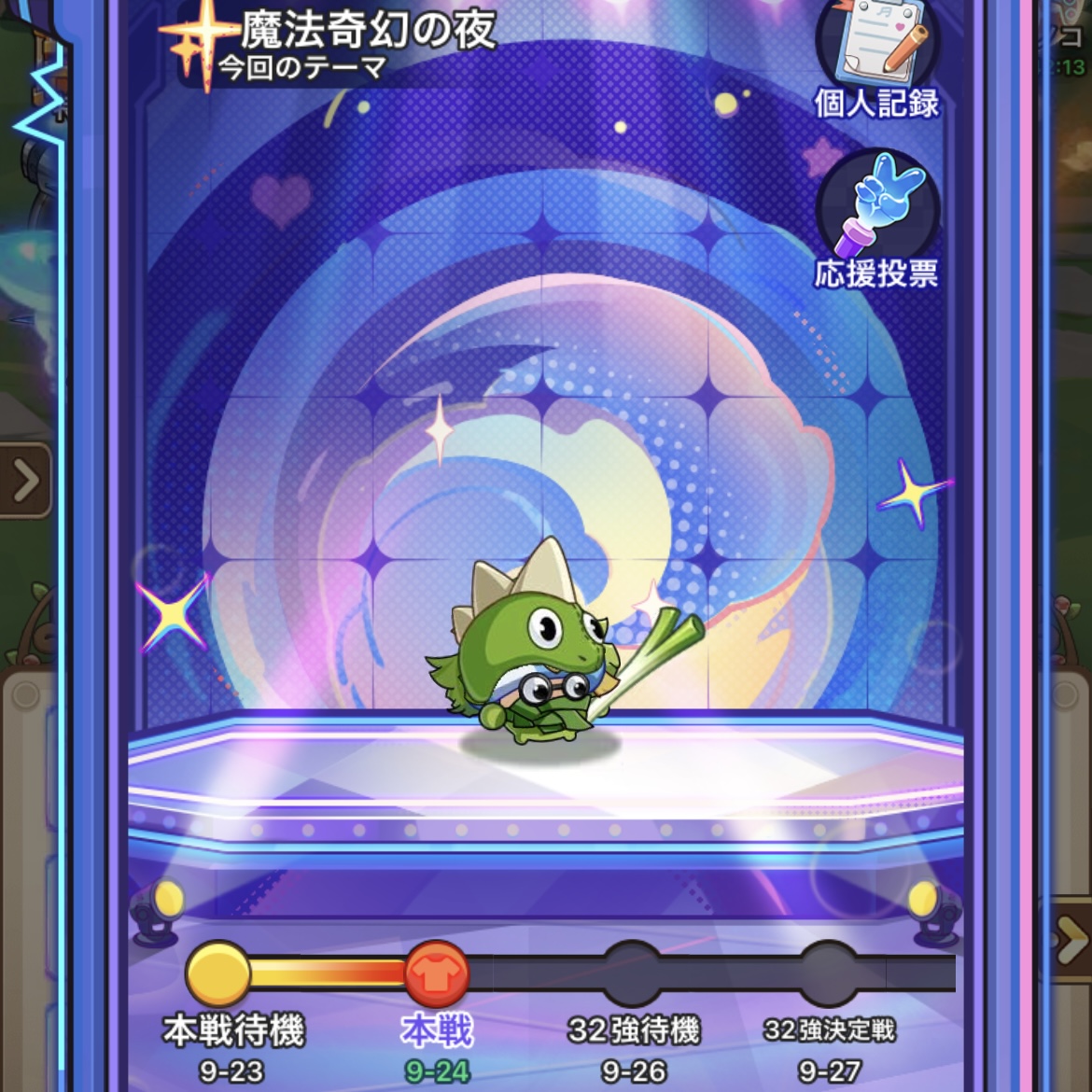This screenshot has width=1092, height=1092.
Task: Tap the right chevron arrow at bottom
Action: (x=1071, y=938)
